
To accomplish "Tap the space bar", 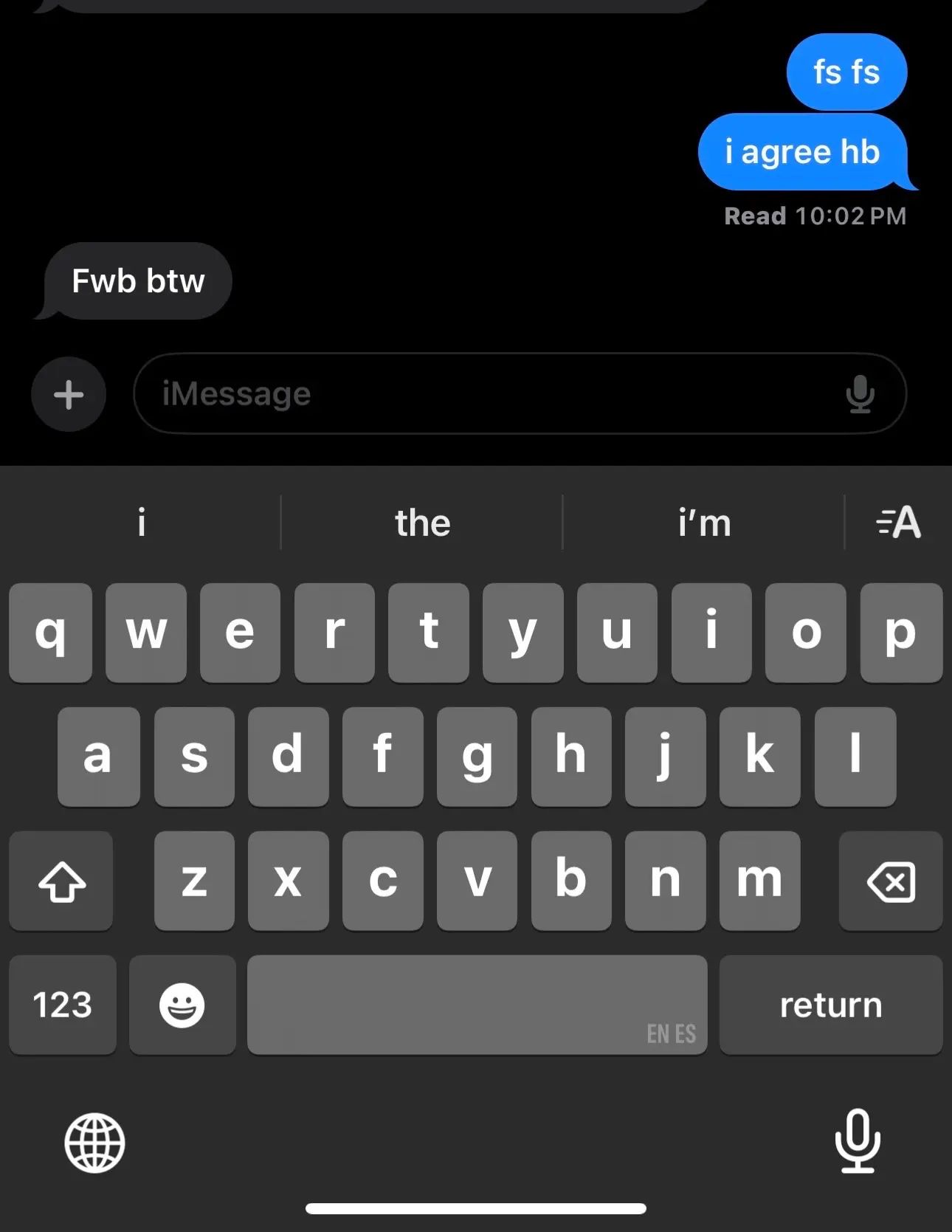I will pos(477,1005).
